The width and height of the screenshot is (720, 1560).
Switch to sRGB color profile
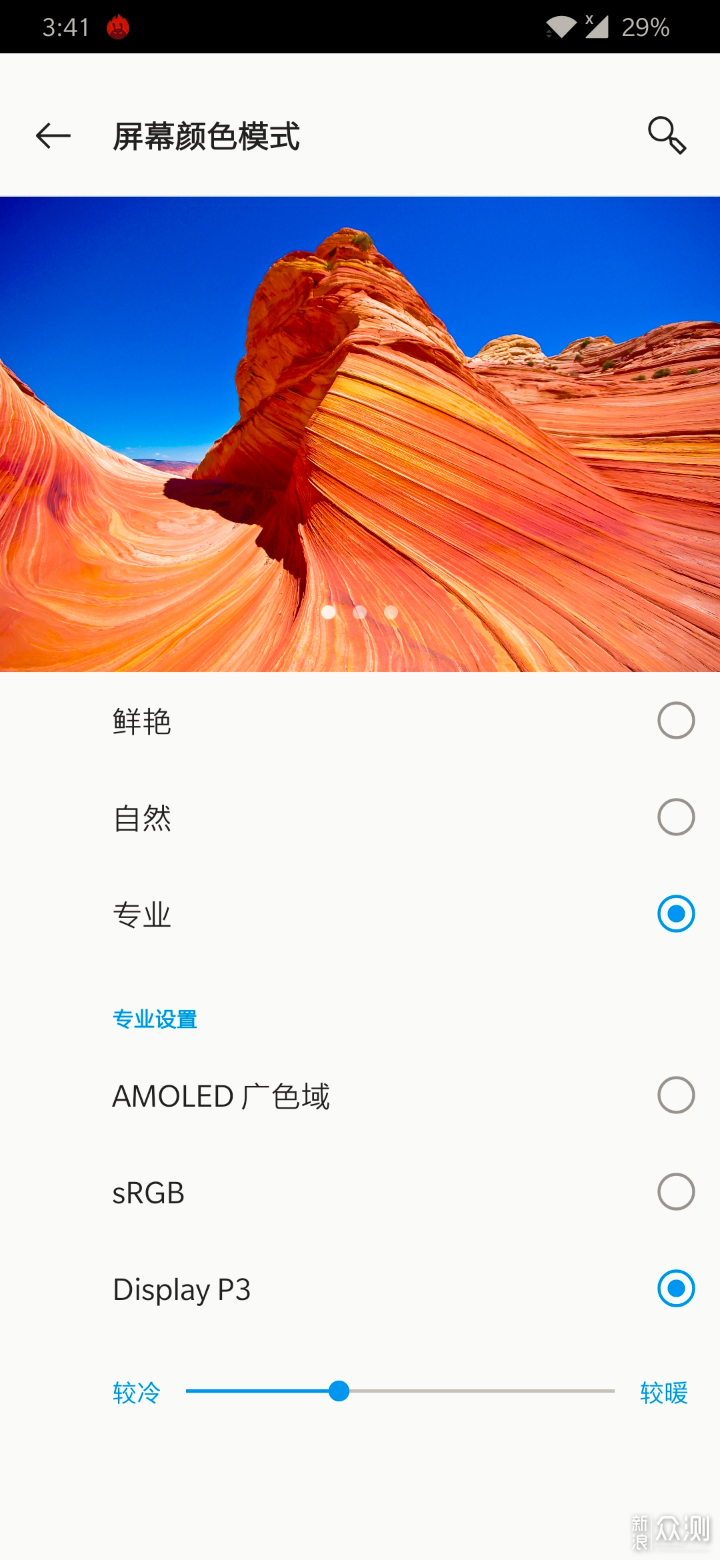pyautogui.click(x=675, y=1192)
